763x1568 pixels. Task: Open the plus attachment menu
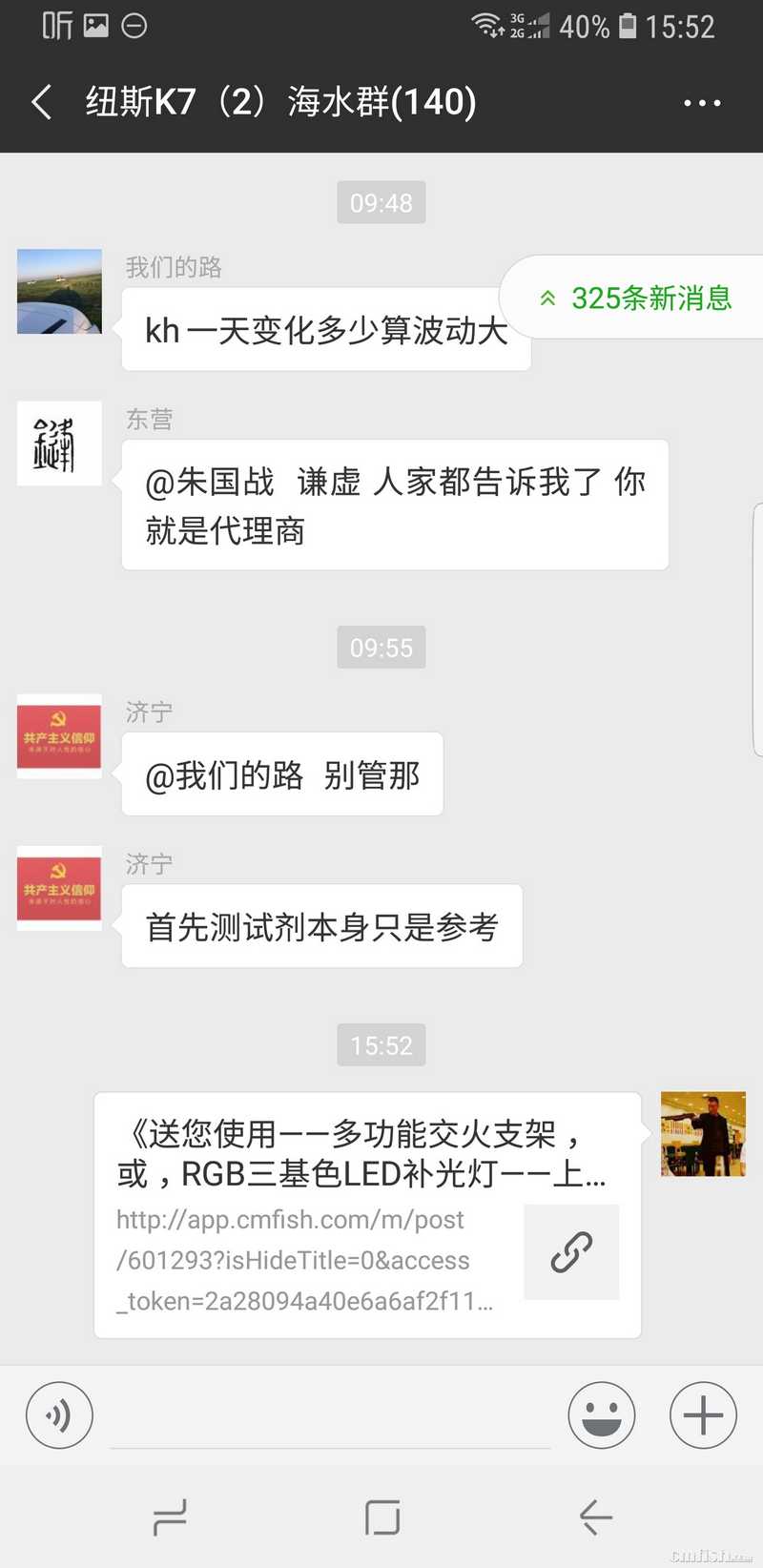[702, 1416]
